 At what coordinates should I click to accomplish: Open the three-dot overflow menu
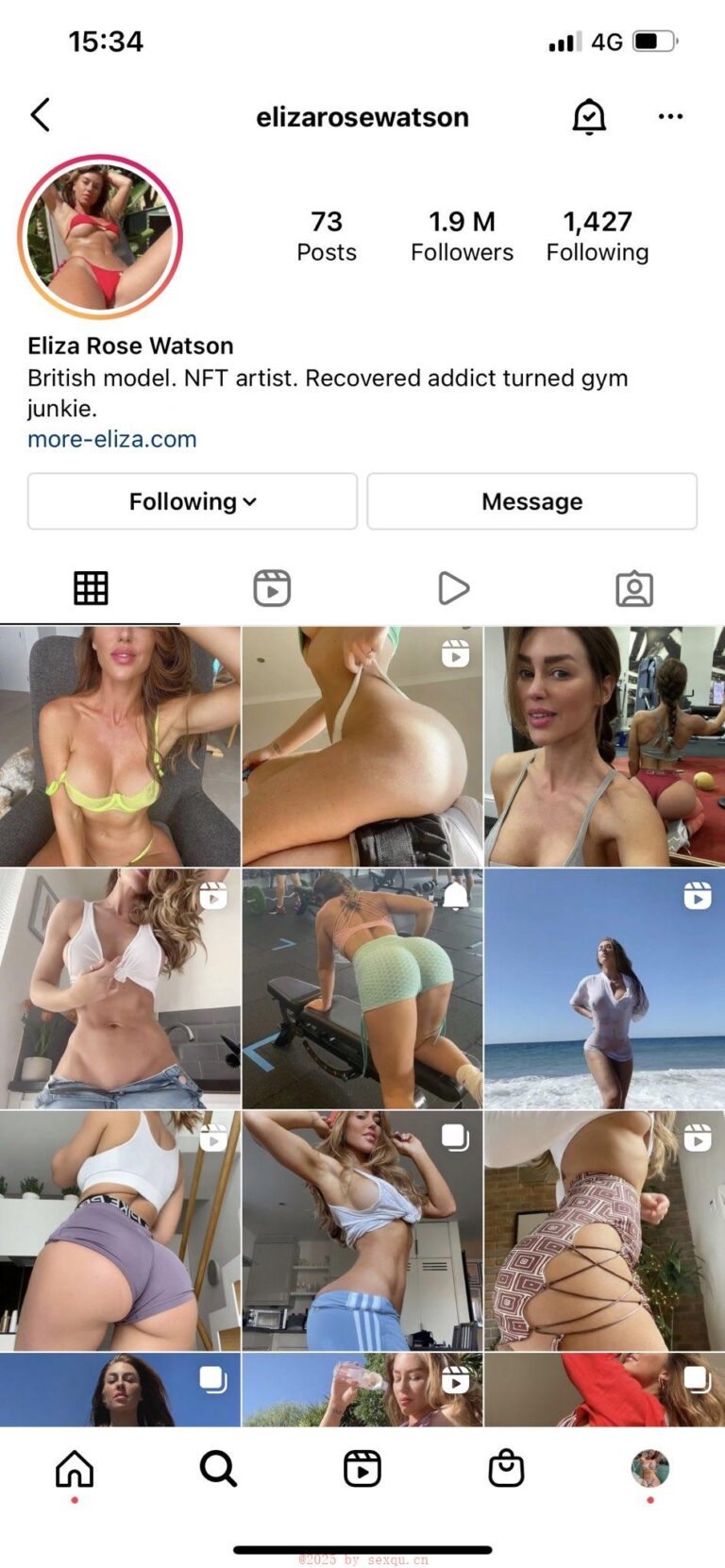tap(670, 116)
